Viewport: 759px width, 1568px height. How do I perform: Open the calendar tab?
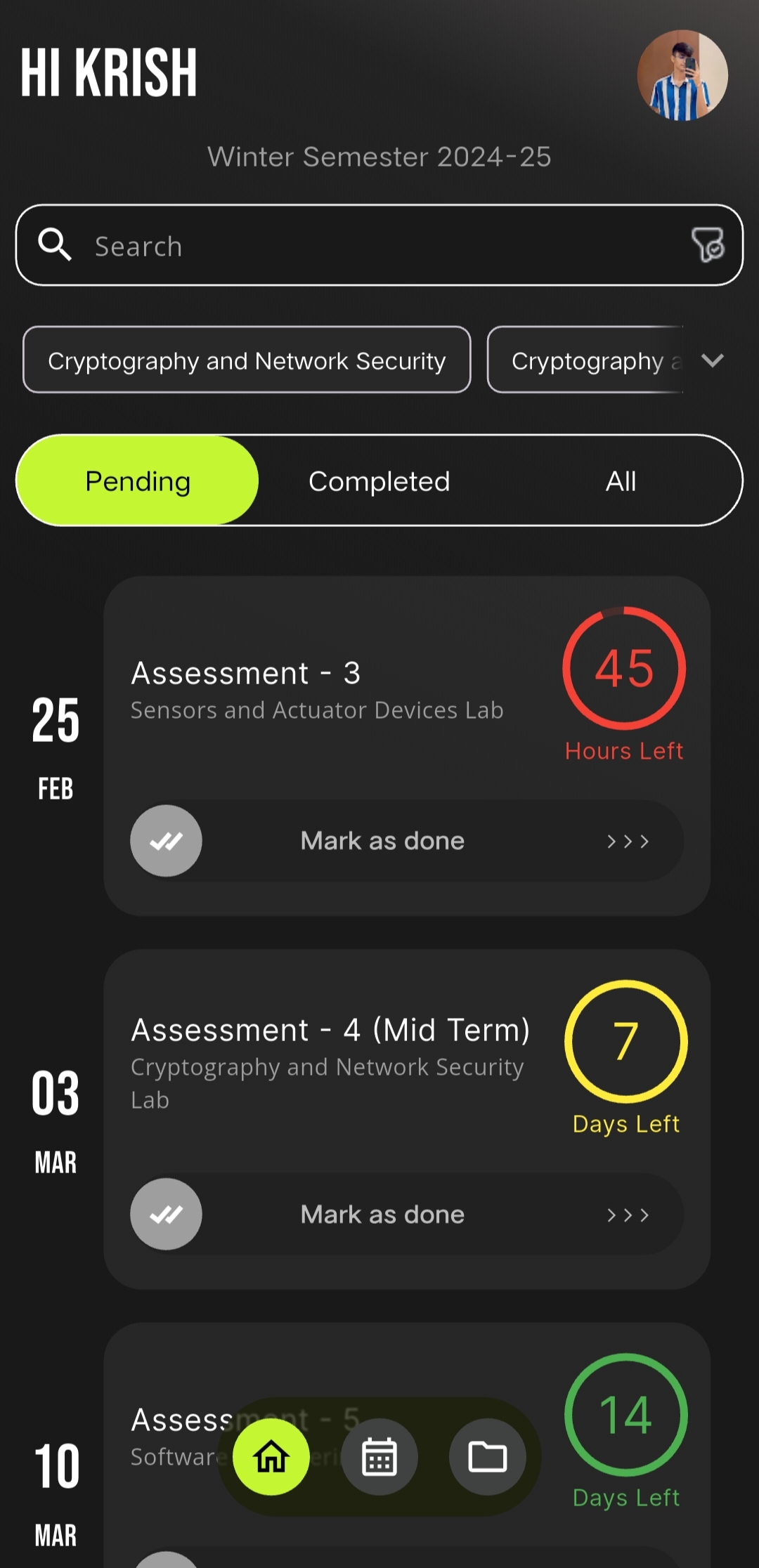(x=379, y=1457)
